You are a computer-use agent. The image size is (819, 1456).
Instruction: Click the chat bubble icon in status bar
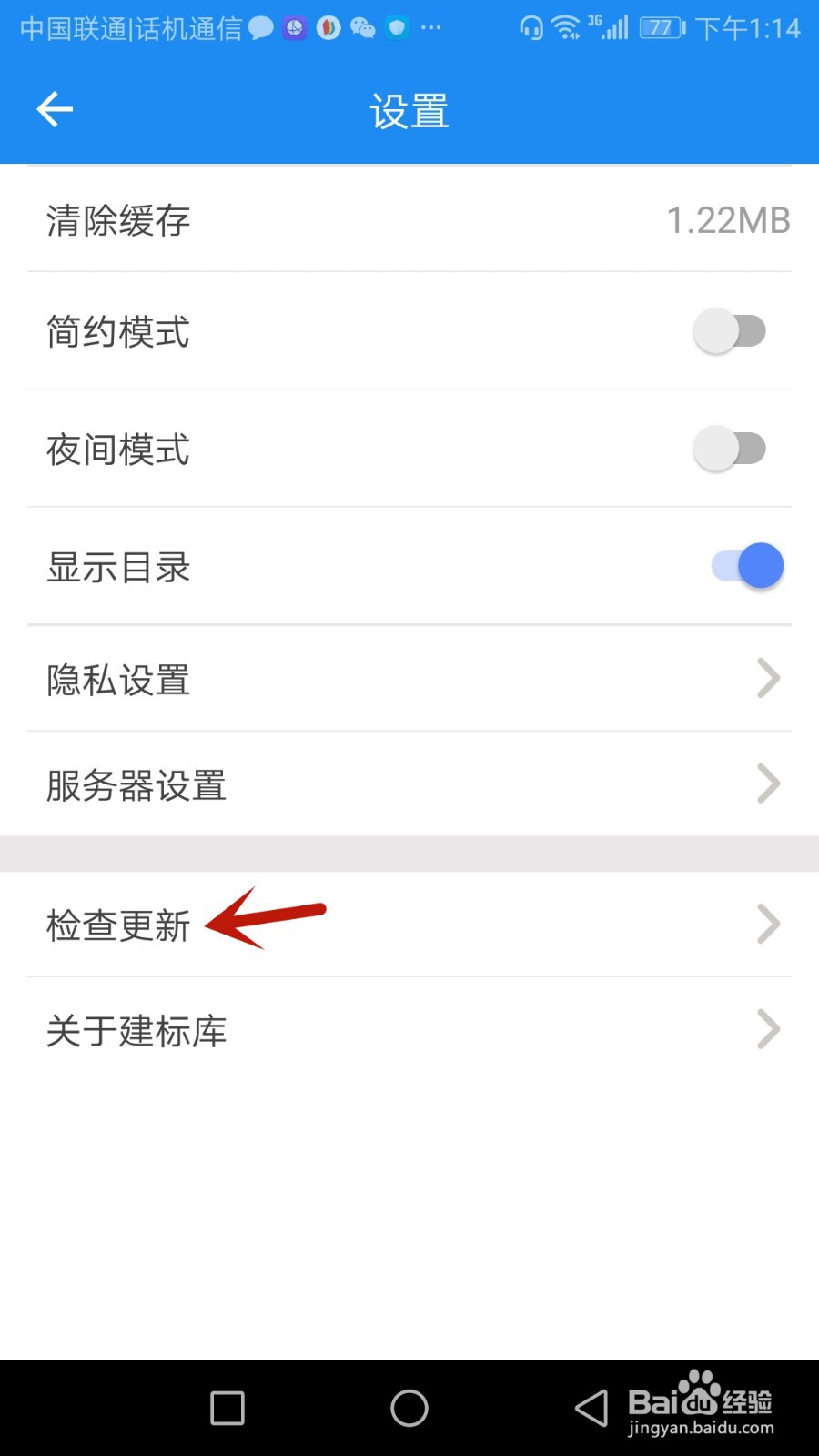(x=261, y=28)
